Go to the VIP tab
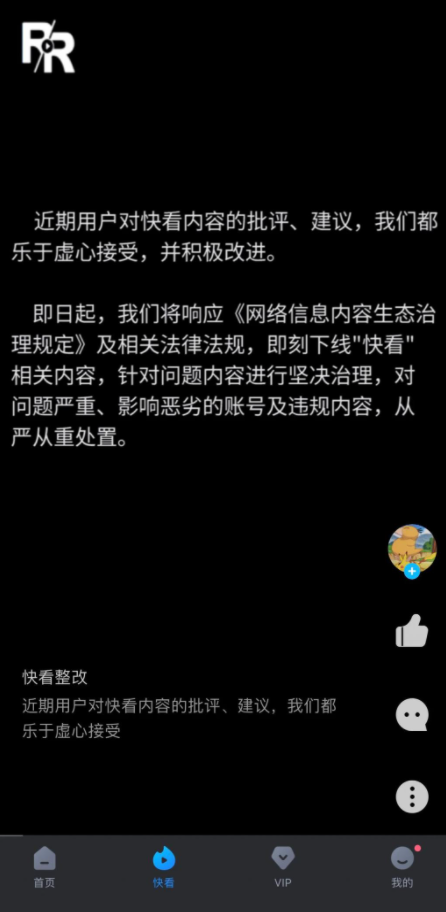Screen dimensions: 446x912 coord(283,867)
